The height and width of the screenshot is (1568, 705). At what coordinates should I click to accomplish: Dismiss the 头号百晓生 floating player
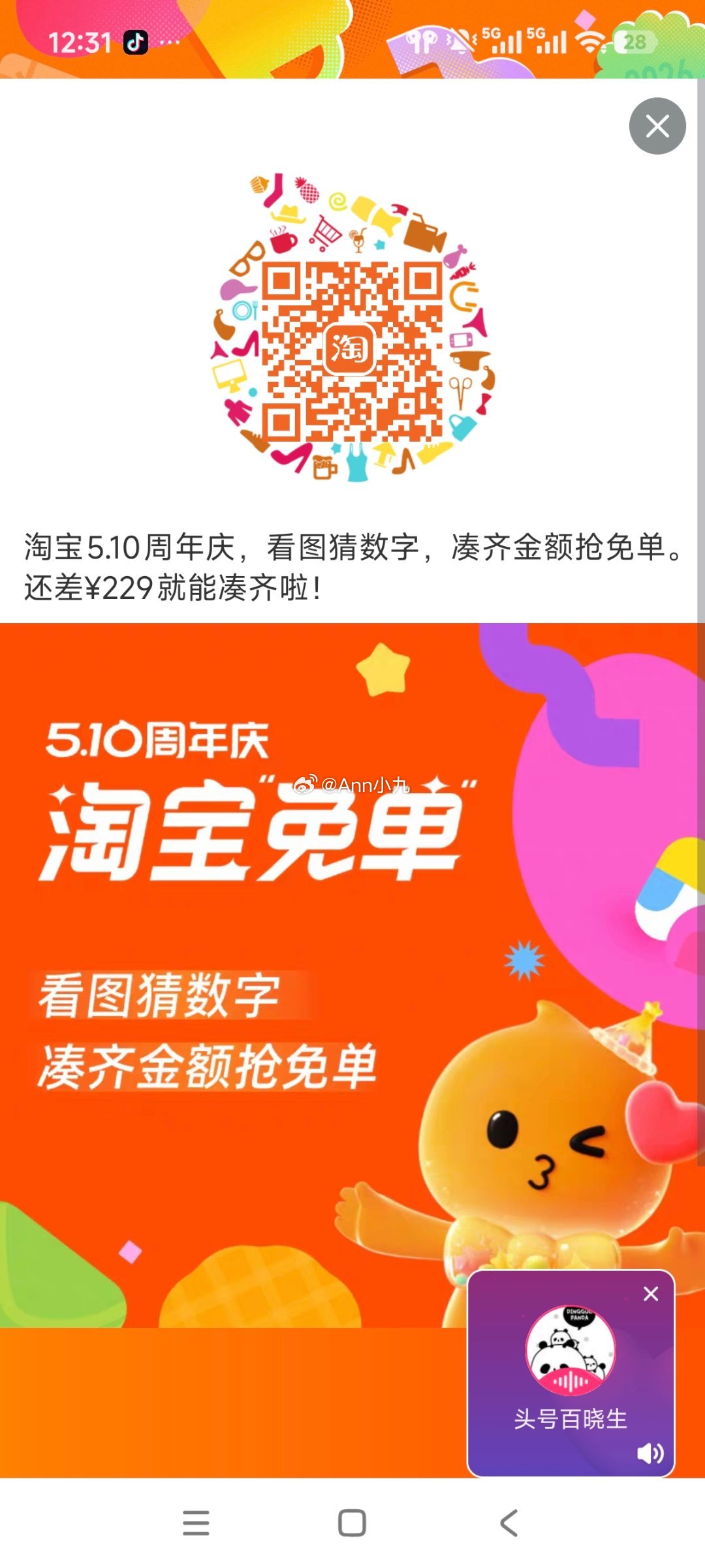(651, 1293)
